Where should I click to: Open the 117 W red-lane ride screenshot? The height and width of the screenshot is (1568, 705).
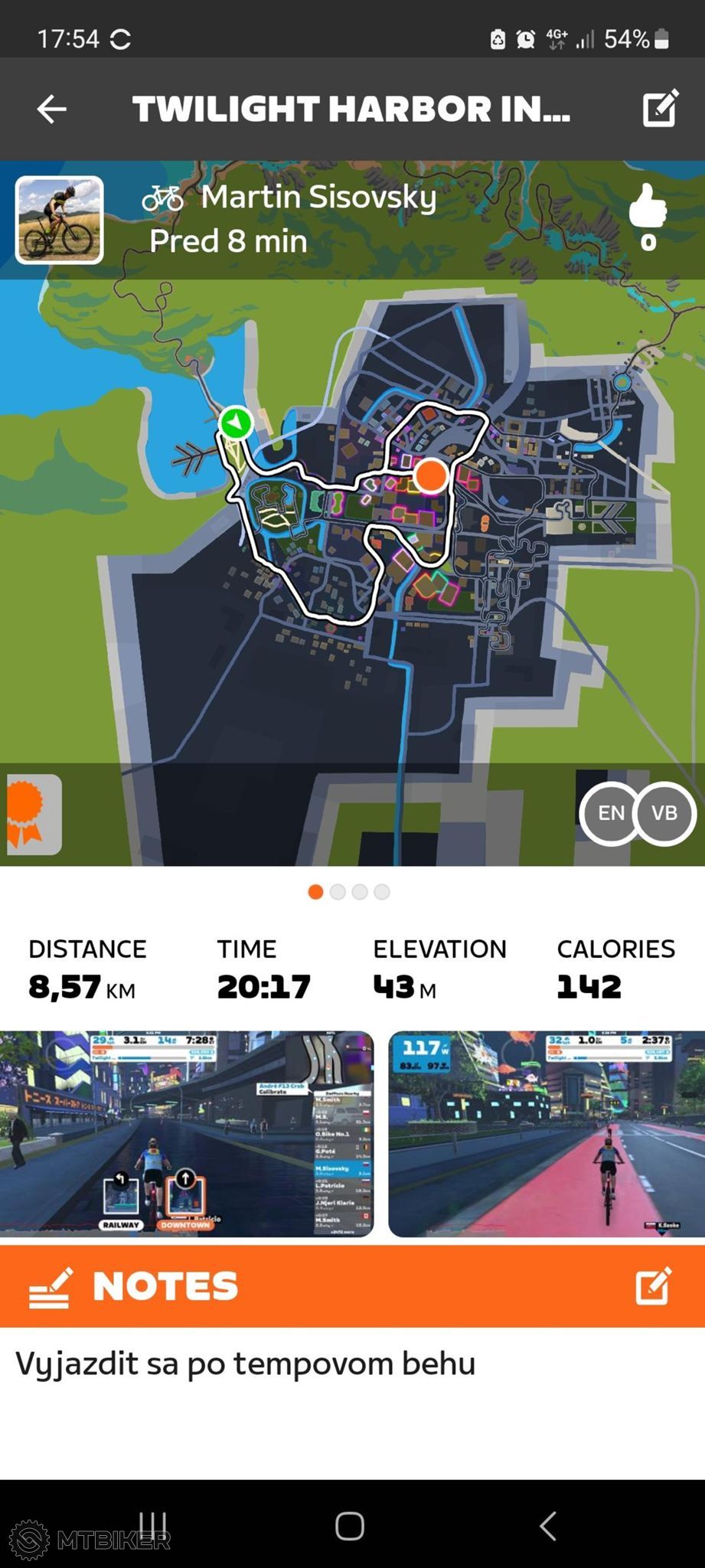tap(547, 1133)
